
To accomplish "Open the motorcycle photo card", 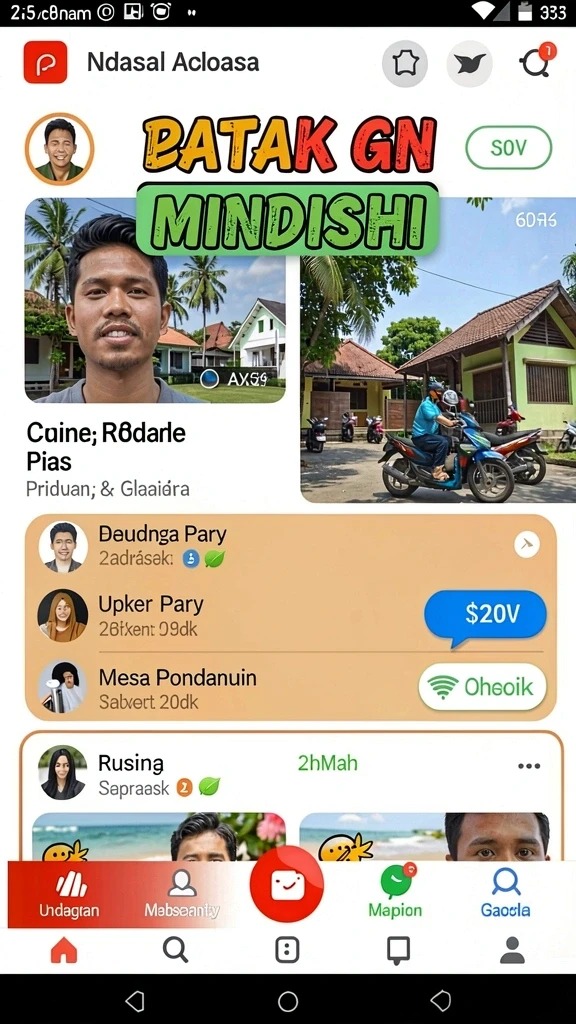I will [438, 350].
